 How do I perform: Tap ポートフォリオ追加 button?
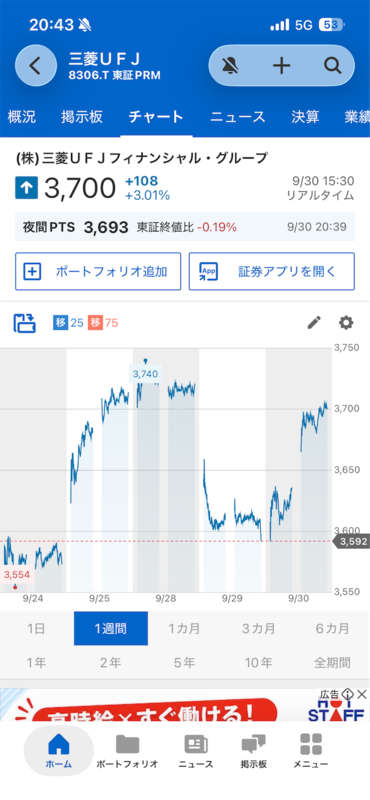[98, 271]
